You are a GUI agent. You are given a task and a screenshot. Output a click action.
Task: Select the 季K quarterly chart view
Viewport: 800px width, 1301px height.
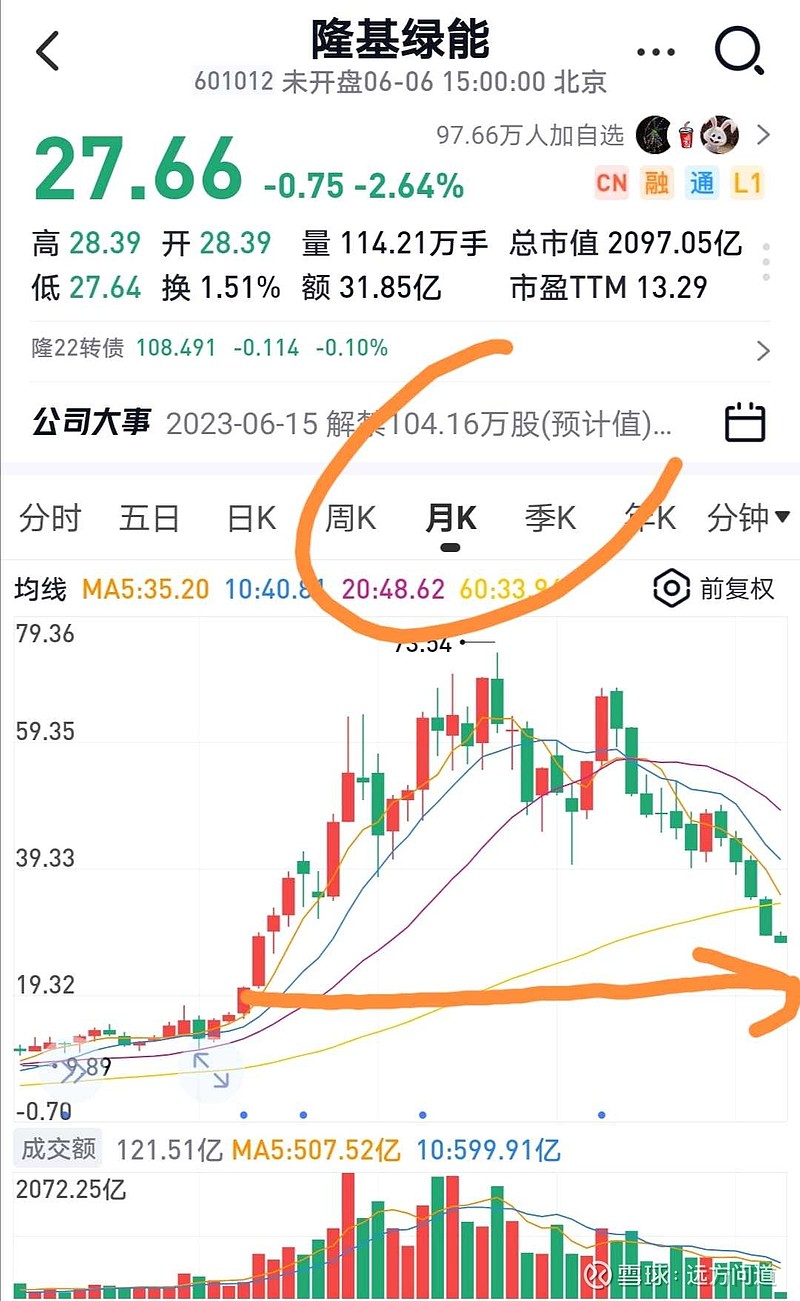(x=548, y=518)
